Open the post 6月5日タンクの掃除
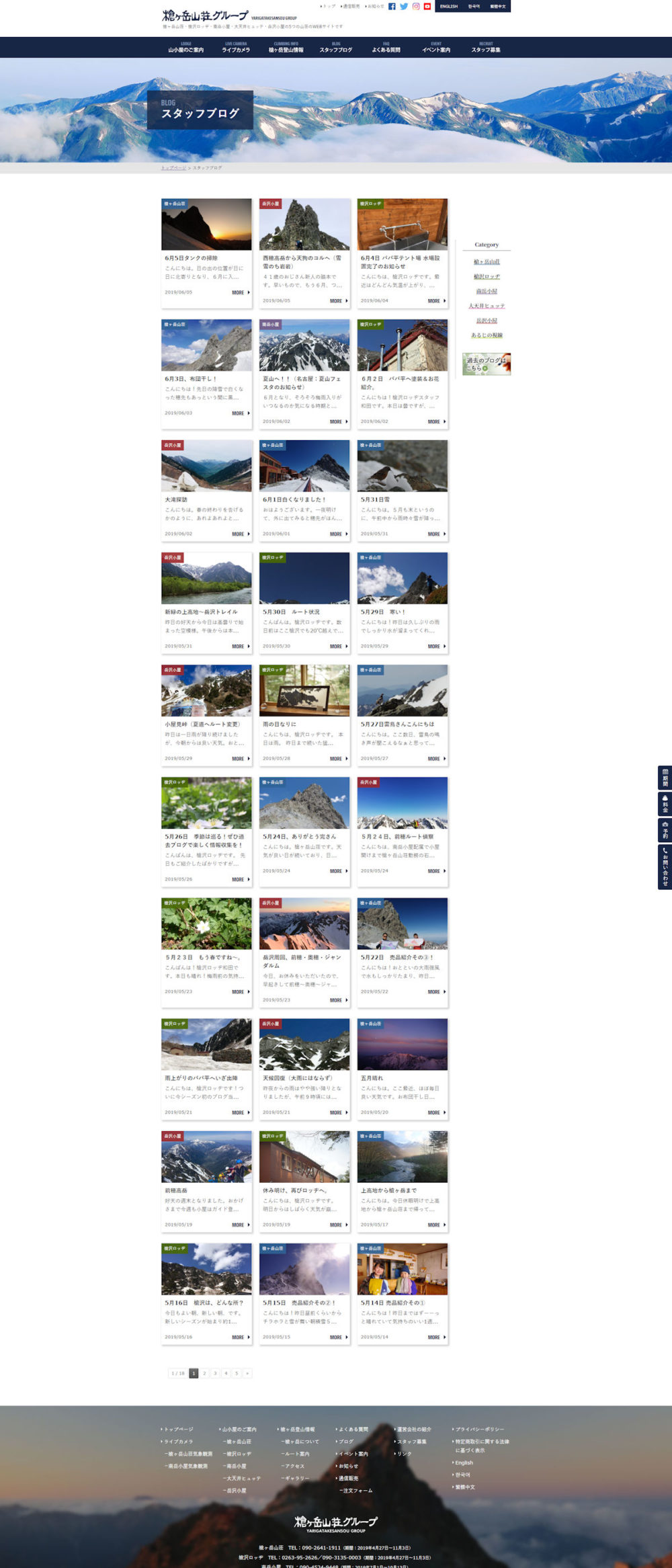This screenshot has height=1568, width=672. pyautogui.click(x=192, y=258)
